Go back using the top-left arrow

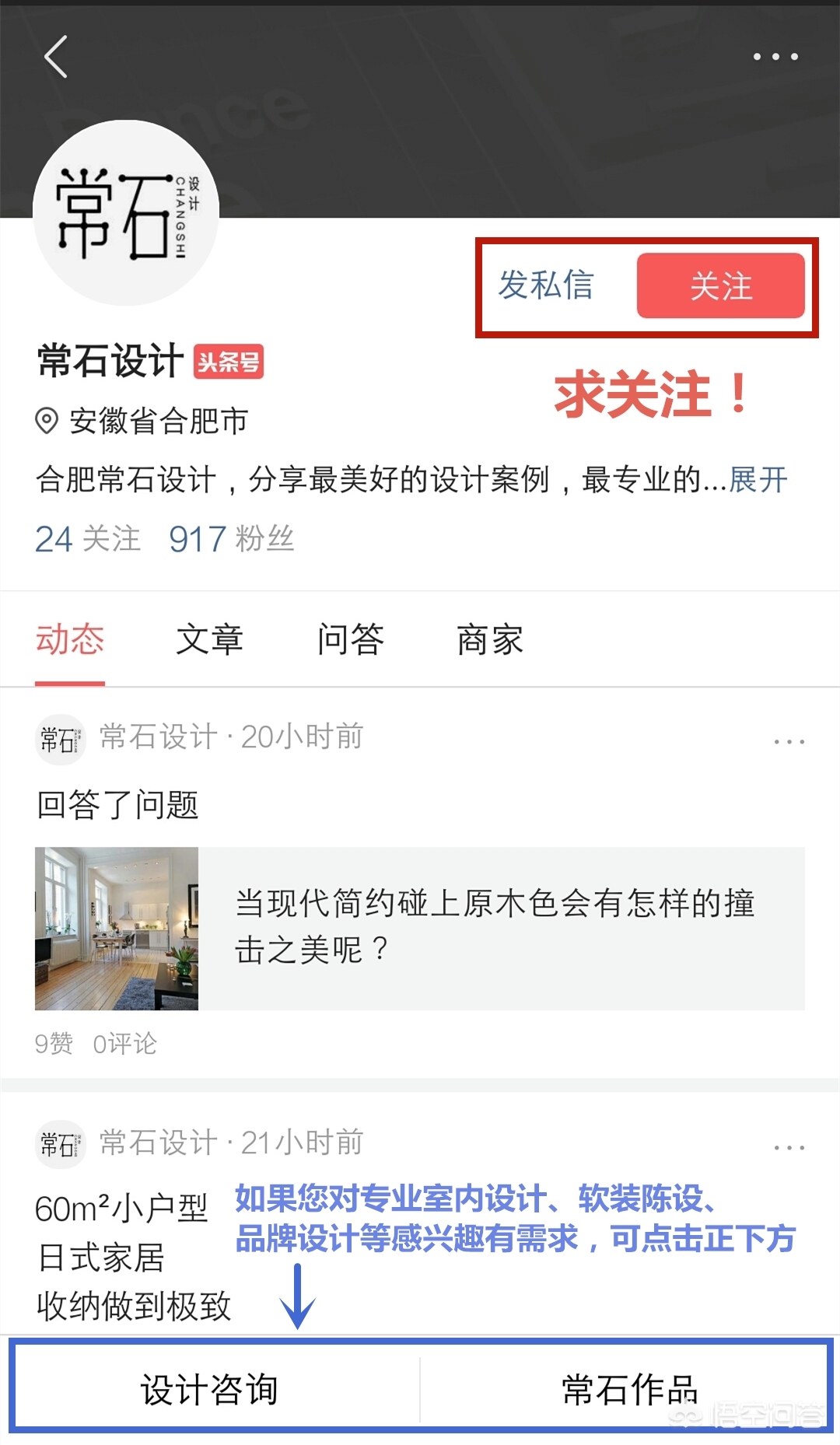(x=56, y=56)
